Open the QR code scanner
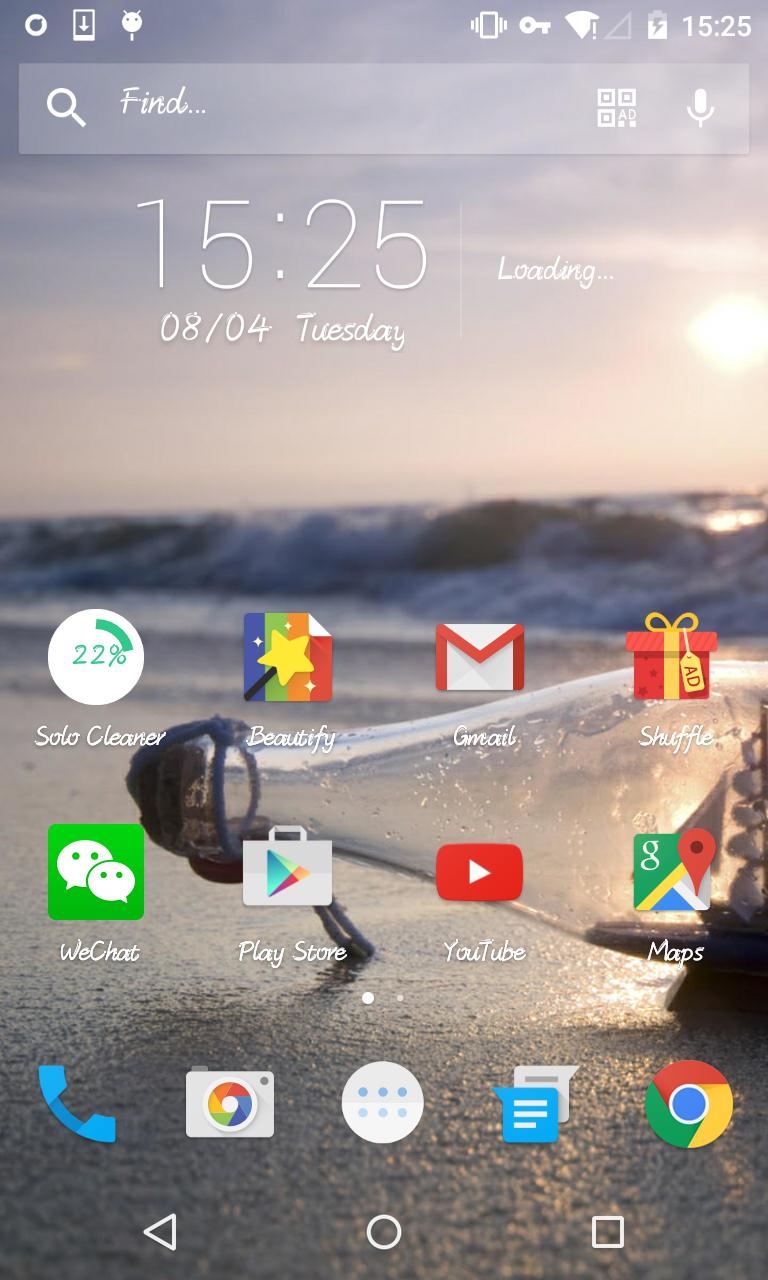Screen dimensions: 768x1280 pyautogui.click(x=616, y=107)
